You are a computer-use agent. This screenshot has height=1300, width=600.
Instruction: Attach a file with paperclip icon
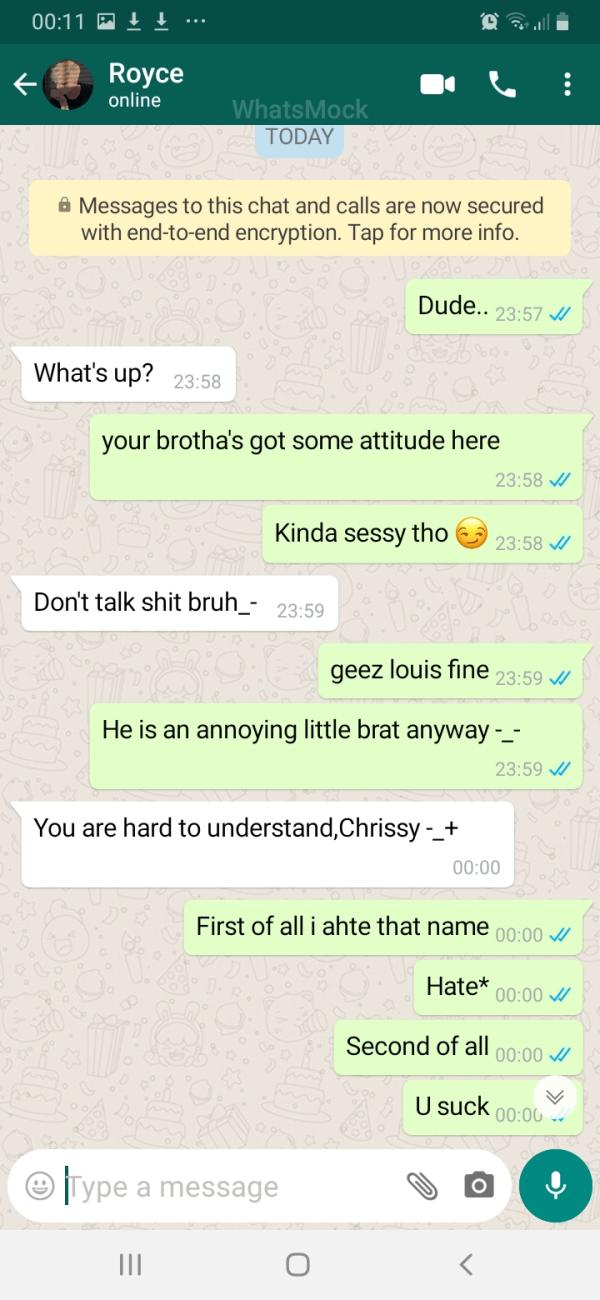click(x=422, y=1186)
